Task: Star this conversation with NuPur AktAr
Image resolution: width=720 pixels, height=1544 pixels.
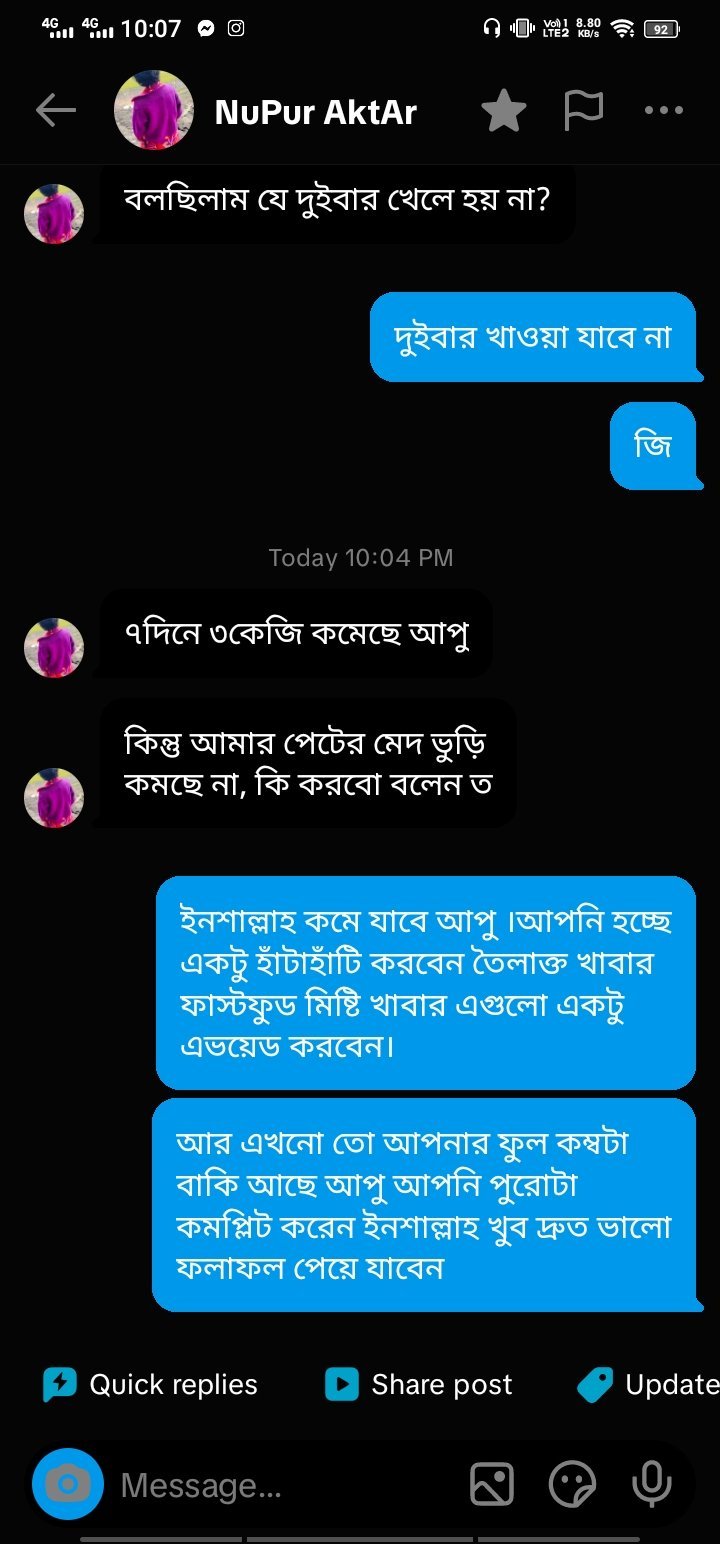Action: tap(505, 111)
